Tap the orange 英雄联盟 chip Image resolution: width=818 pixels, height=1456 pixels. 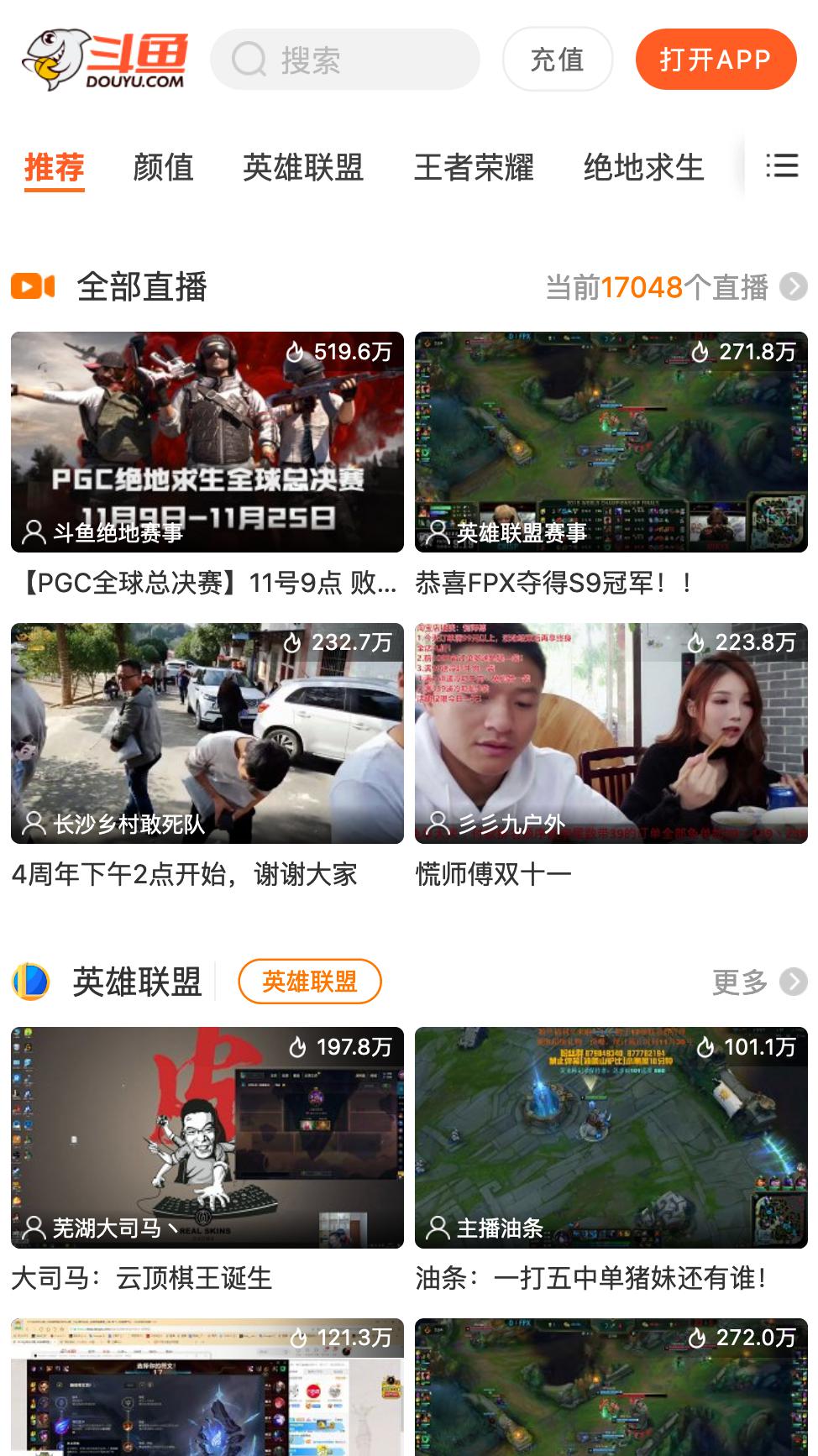[310, 982]
